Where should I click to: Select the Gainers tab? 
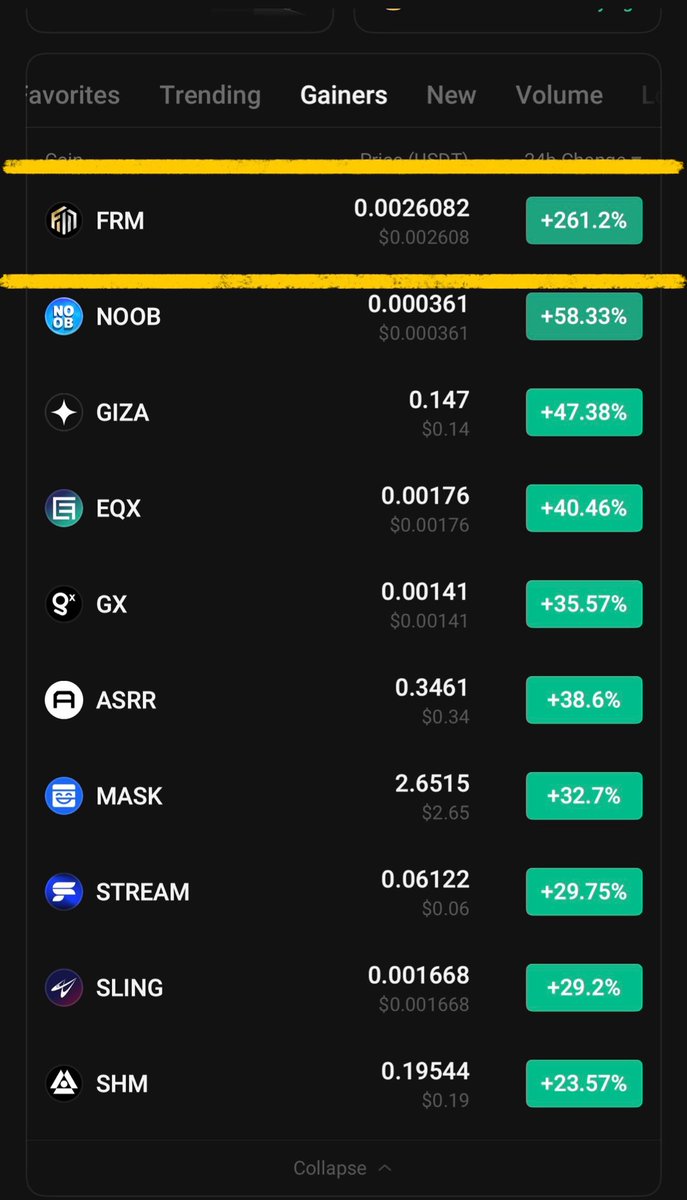(x=344, y=95)
